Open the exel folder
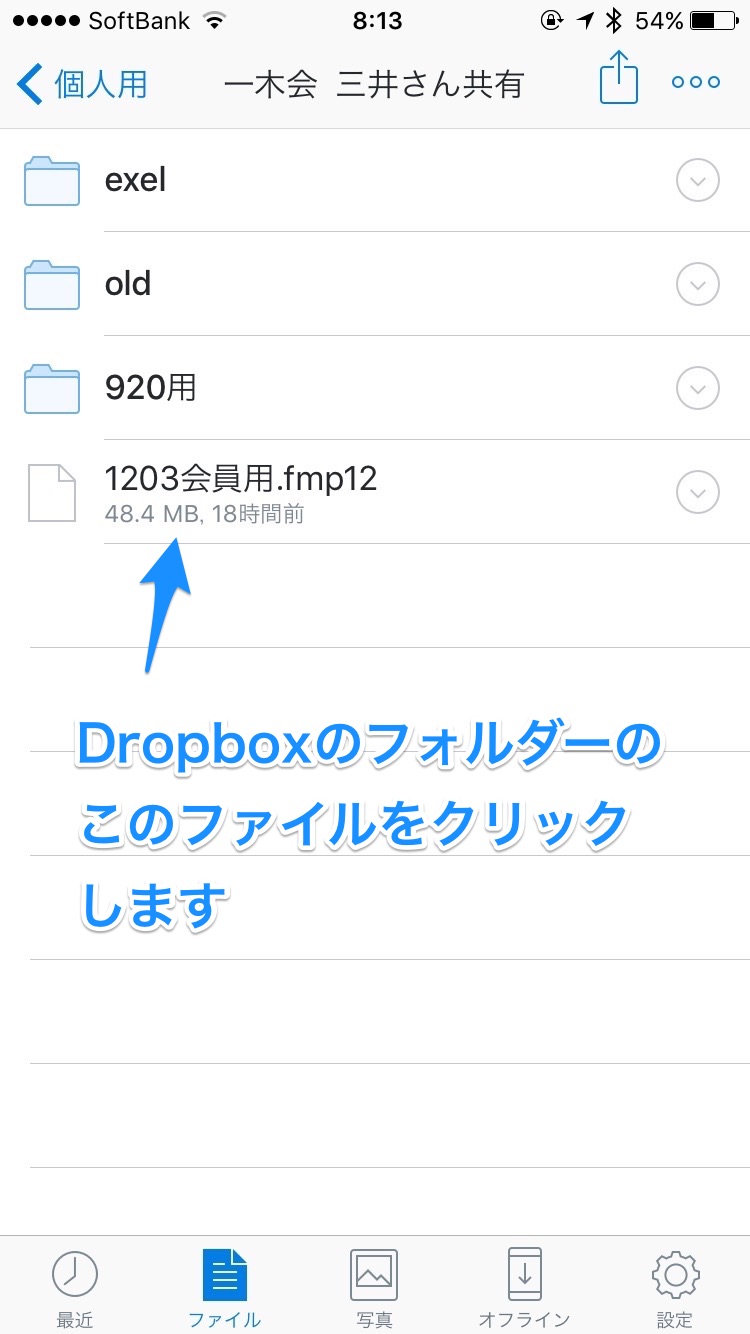Screen dimensions: 750x1334 point(375,180)
